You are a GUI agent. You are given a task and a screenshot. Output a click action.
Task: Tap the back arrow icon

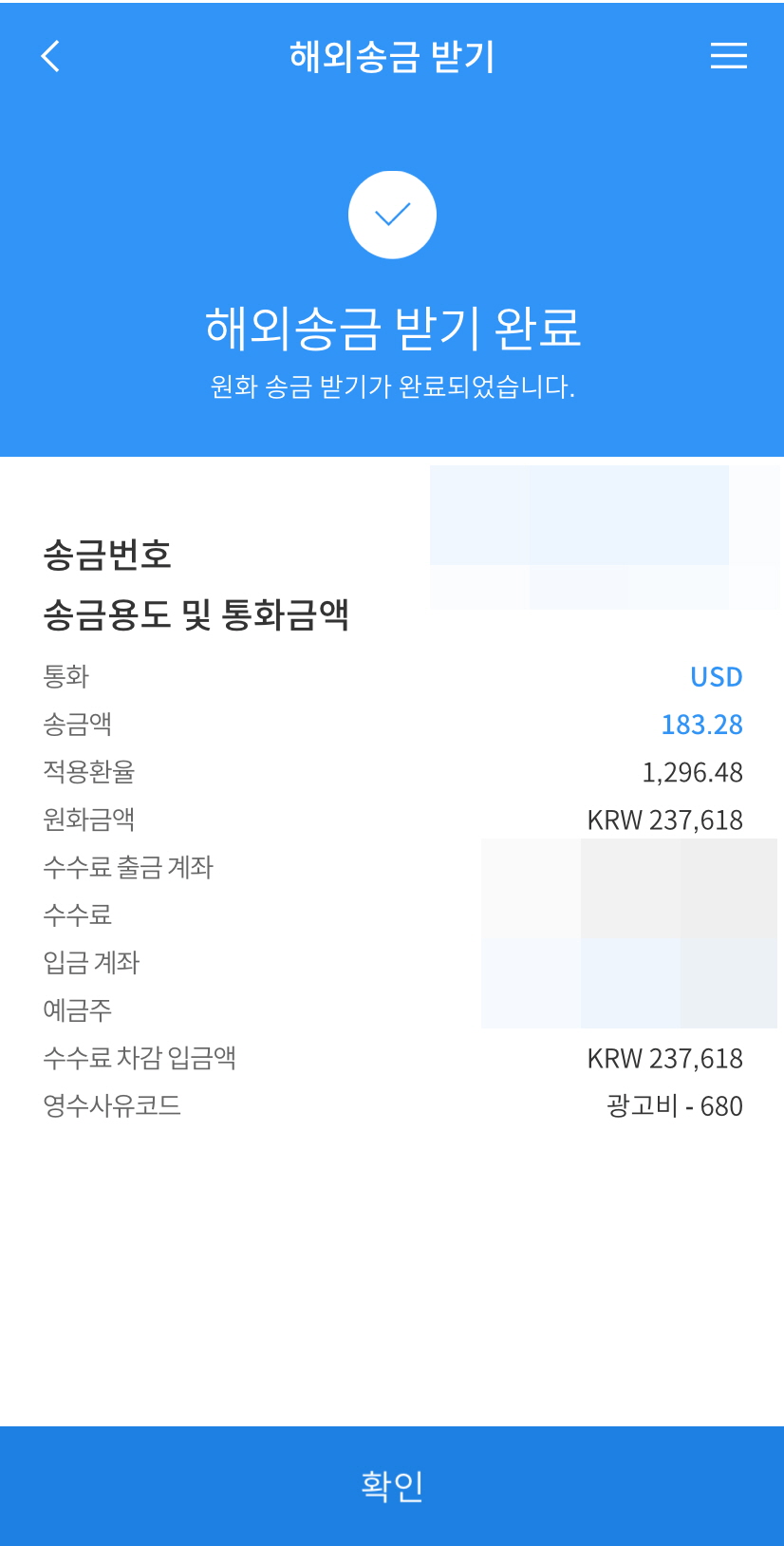click(49, 56)
